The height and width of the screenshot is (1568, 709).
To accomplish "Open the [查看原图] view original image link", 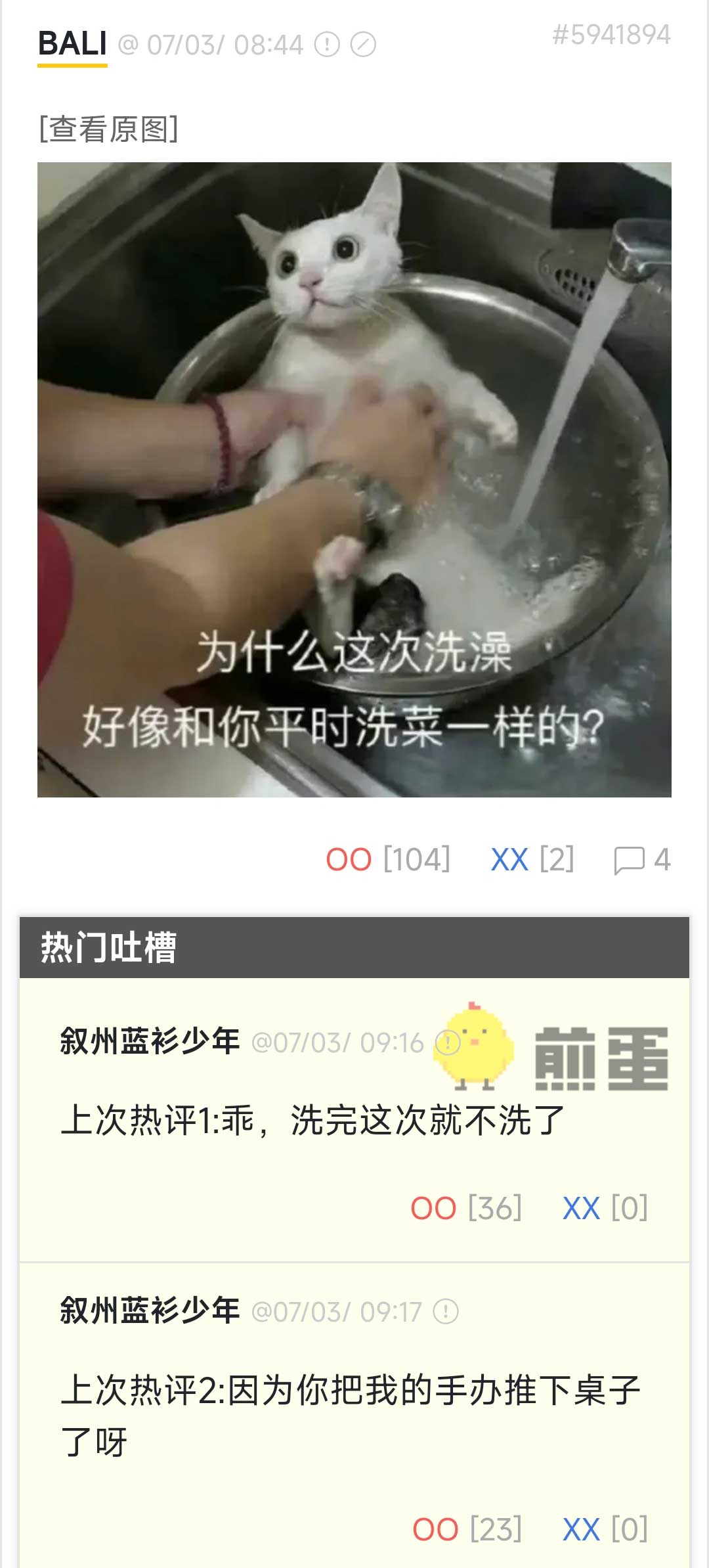I will point(108,129).
